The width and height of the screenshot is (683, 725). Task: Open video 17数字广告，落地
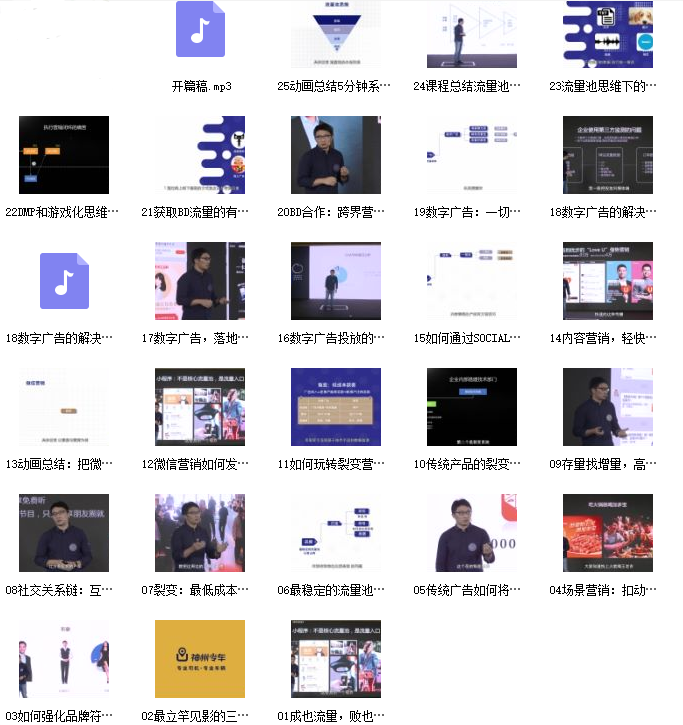pyautogui.click(x=200, y=280)
